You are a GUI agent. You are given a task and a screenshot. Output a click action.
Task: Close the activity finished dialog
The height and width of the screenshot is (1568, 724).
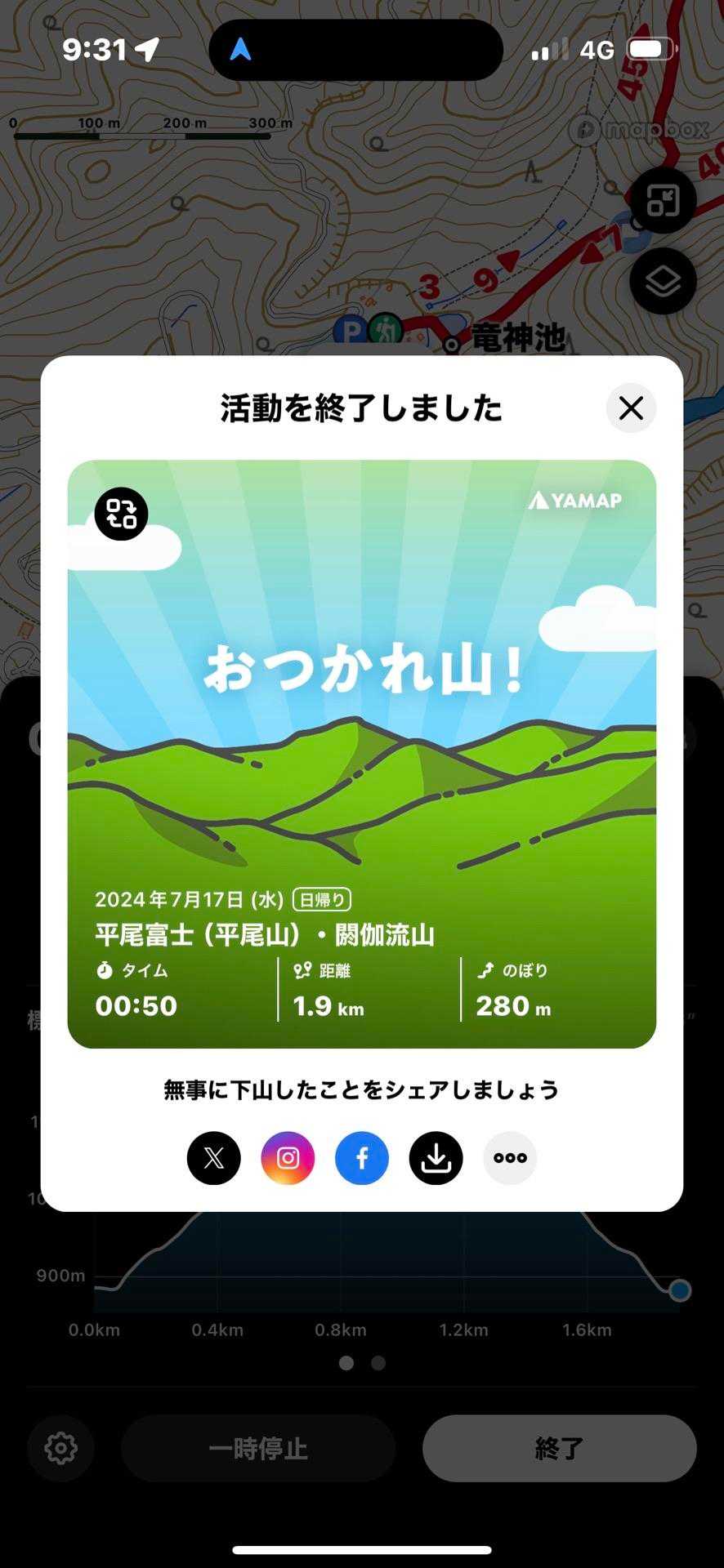coord(631,408)
